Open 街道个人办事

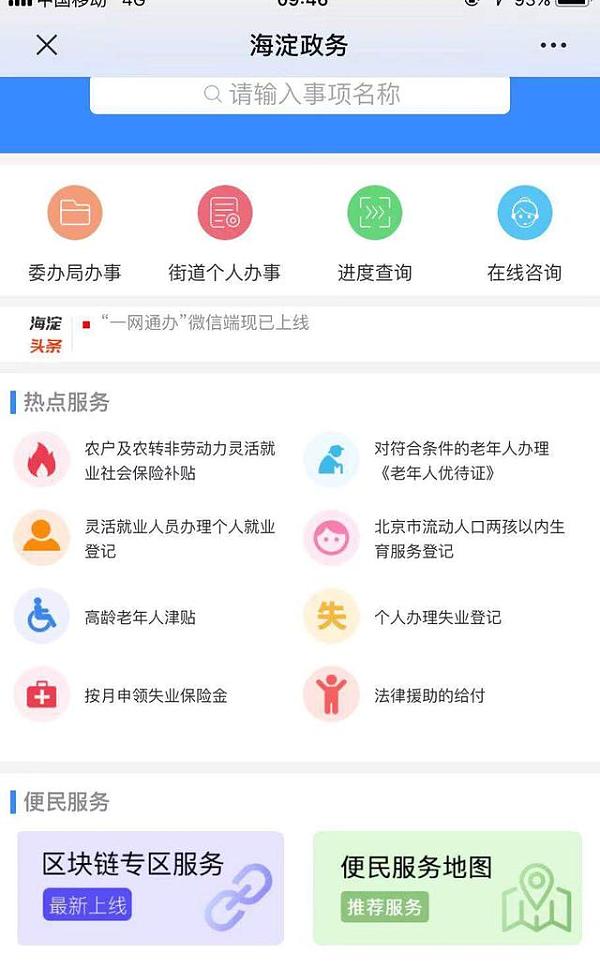[224, 232]
